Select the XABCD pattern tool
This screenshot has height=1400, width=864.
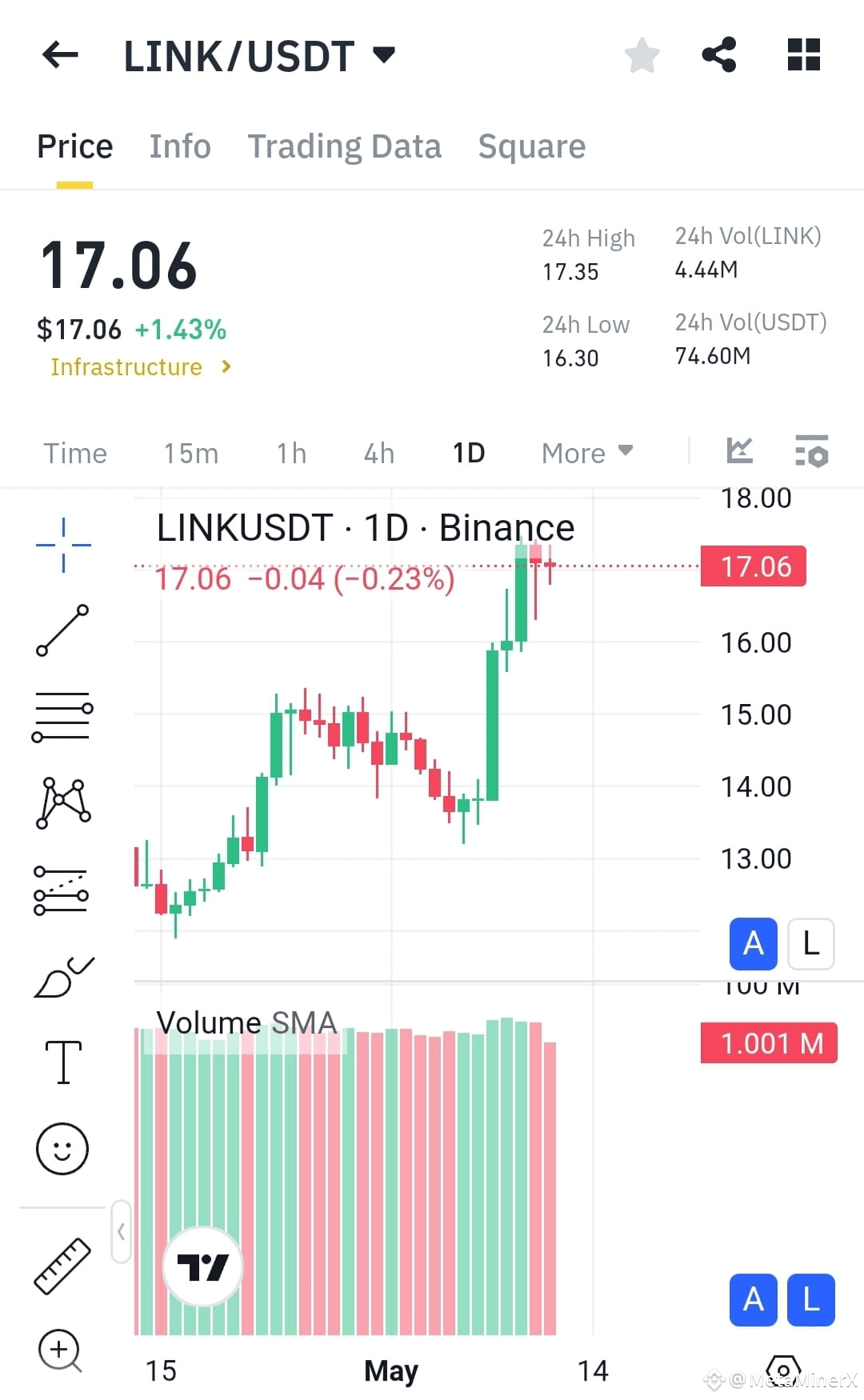click(62, 804)
